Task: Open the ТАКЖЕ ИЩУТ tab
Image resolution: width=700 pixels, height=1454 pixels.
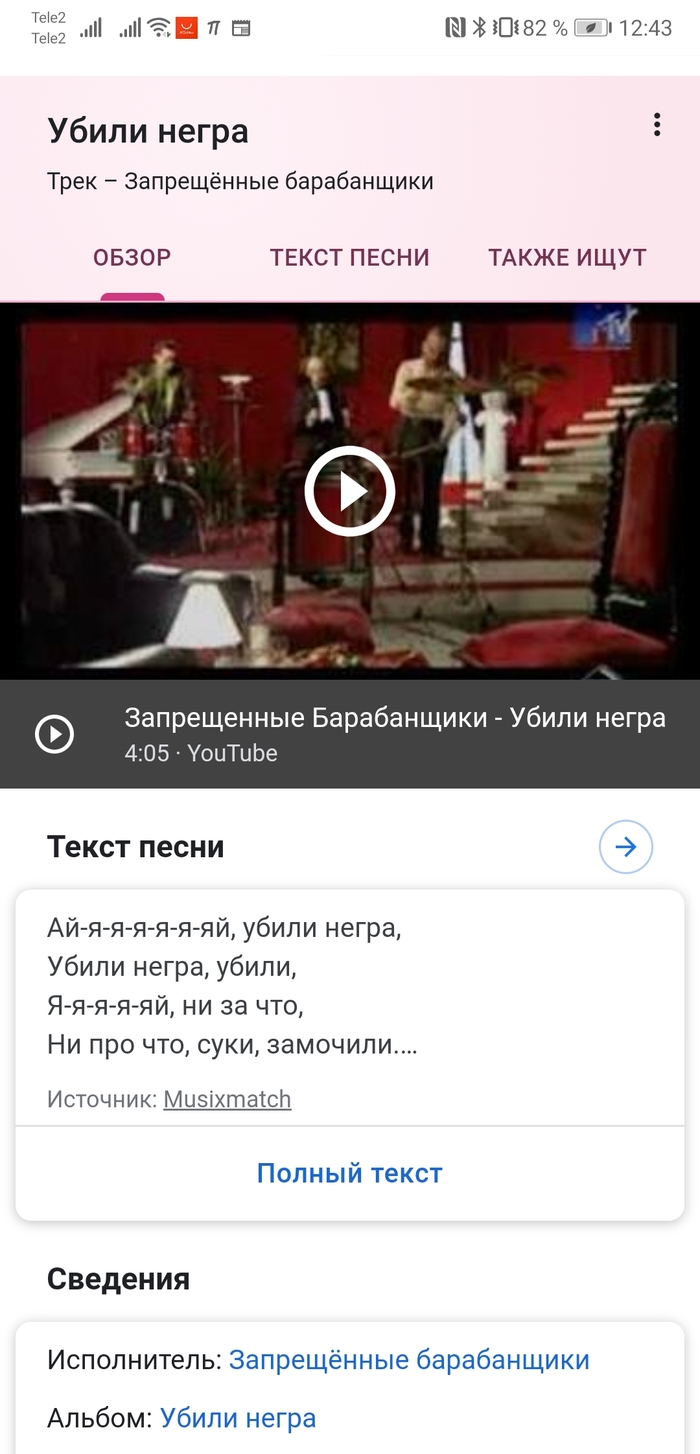Action: click(567, 258)
